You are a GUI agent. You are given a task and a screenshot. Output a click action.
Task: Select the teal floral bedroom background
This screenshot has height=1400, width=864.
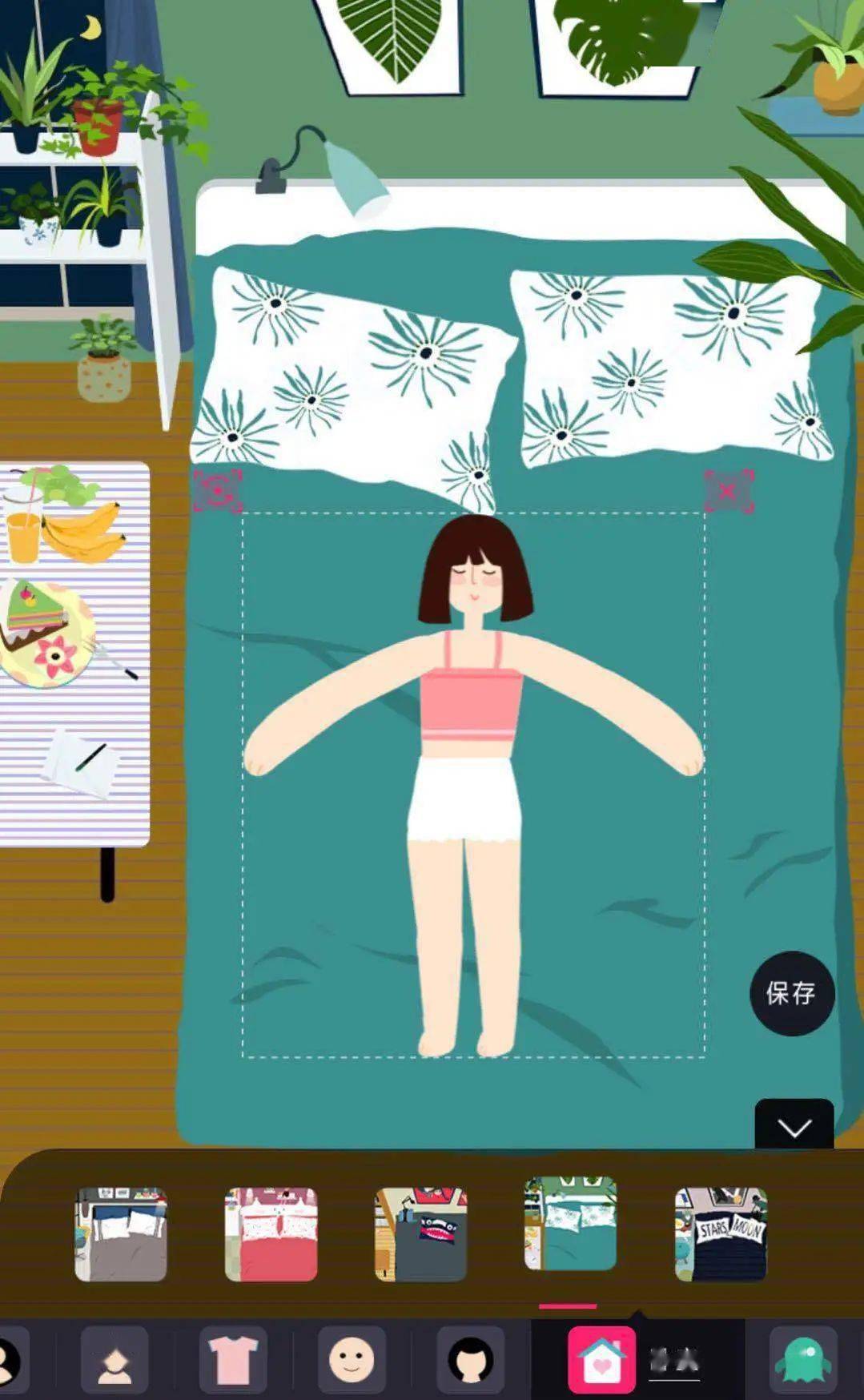(x=570, y=1224)
